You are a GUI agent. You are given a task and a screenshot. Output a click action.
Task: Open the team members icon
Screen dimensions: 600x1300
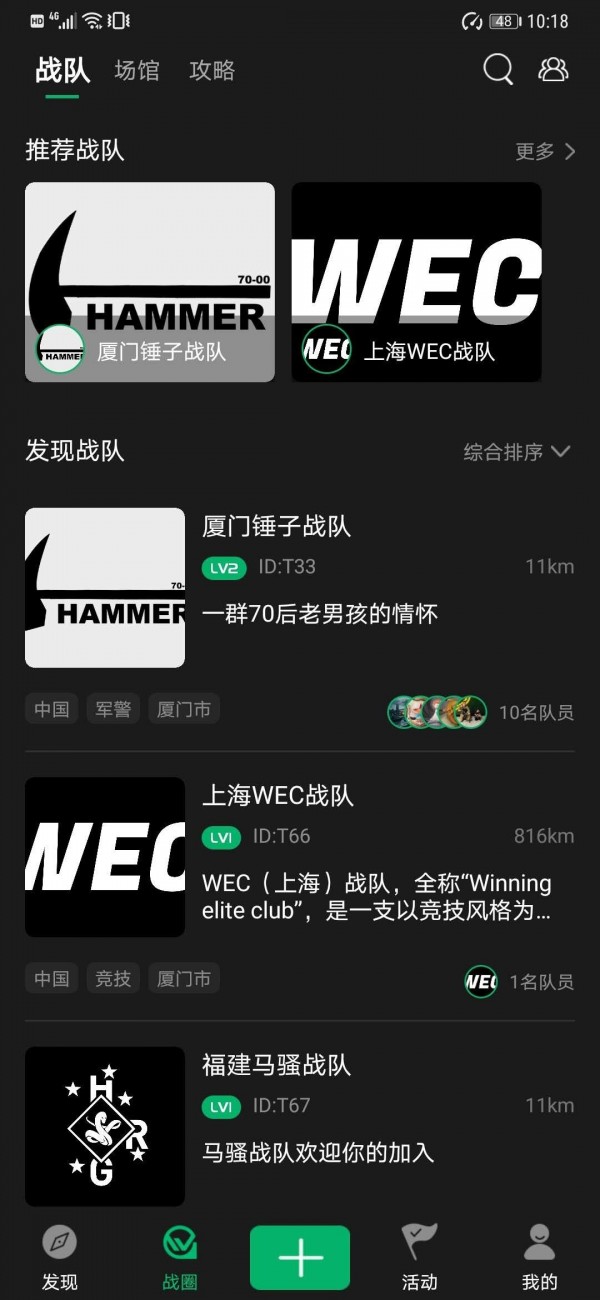pos(553,69)
